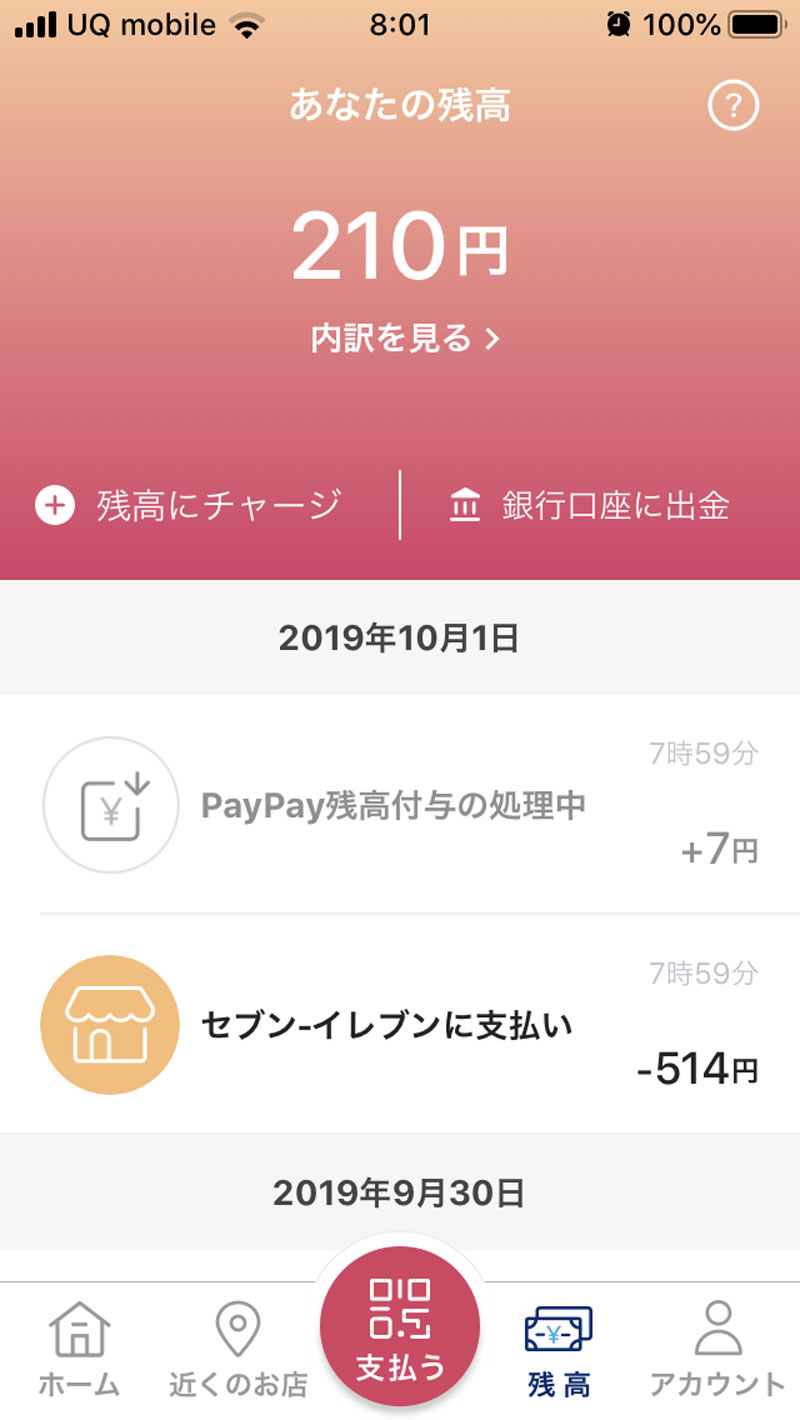Image resolution: width=800 pixels, height=1420 pixels.
Task: Select 銀行口座に出金 to withdraw to bank
Action: pyautogui.click(x=589, y=506)
